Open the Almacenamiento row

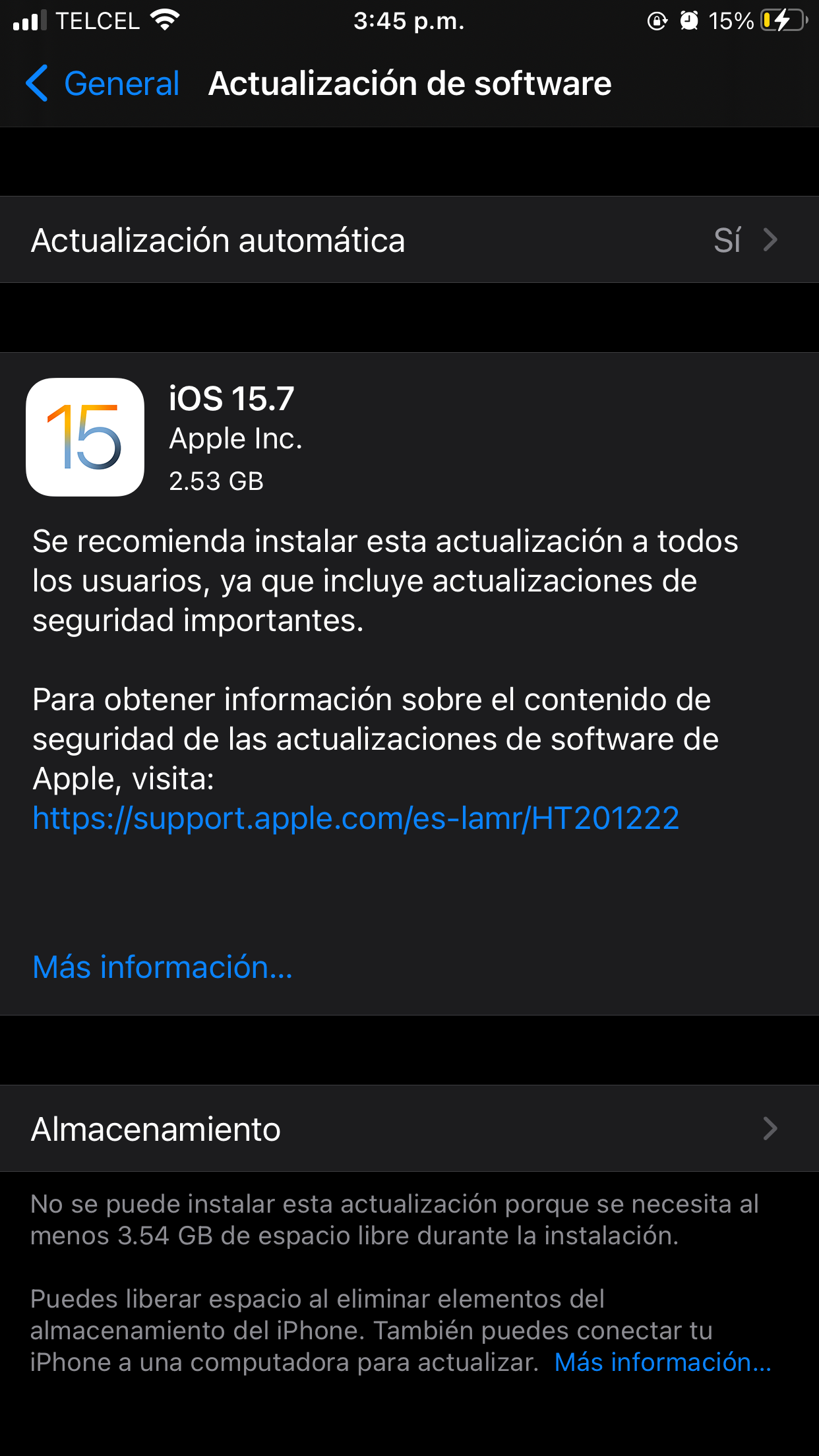[409, 1129]
